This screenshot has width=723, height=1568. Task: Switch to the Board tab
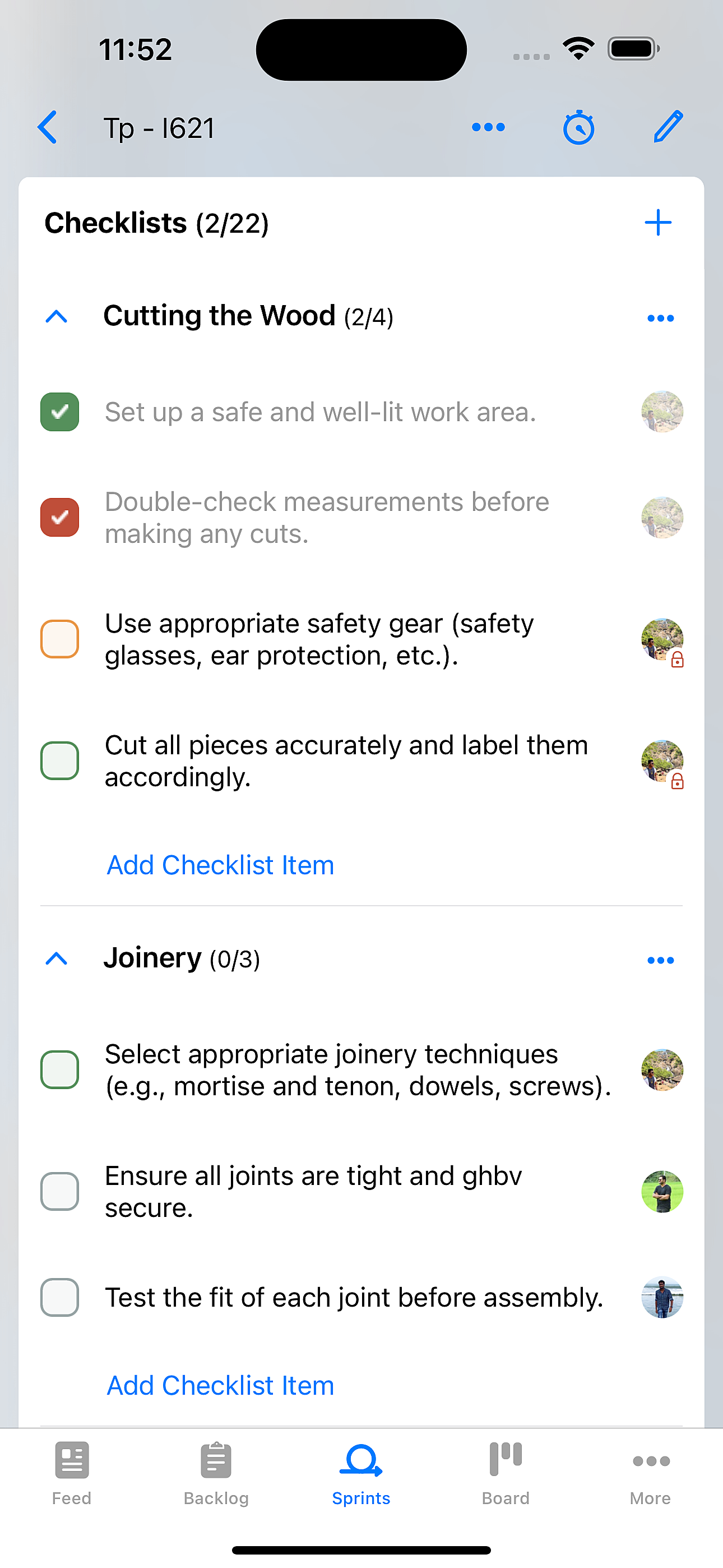(x=506, y=1472)
